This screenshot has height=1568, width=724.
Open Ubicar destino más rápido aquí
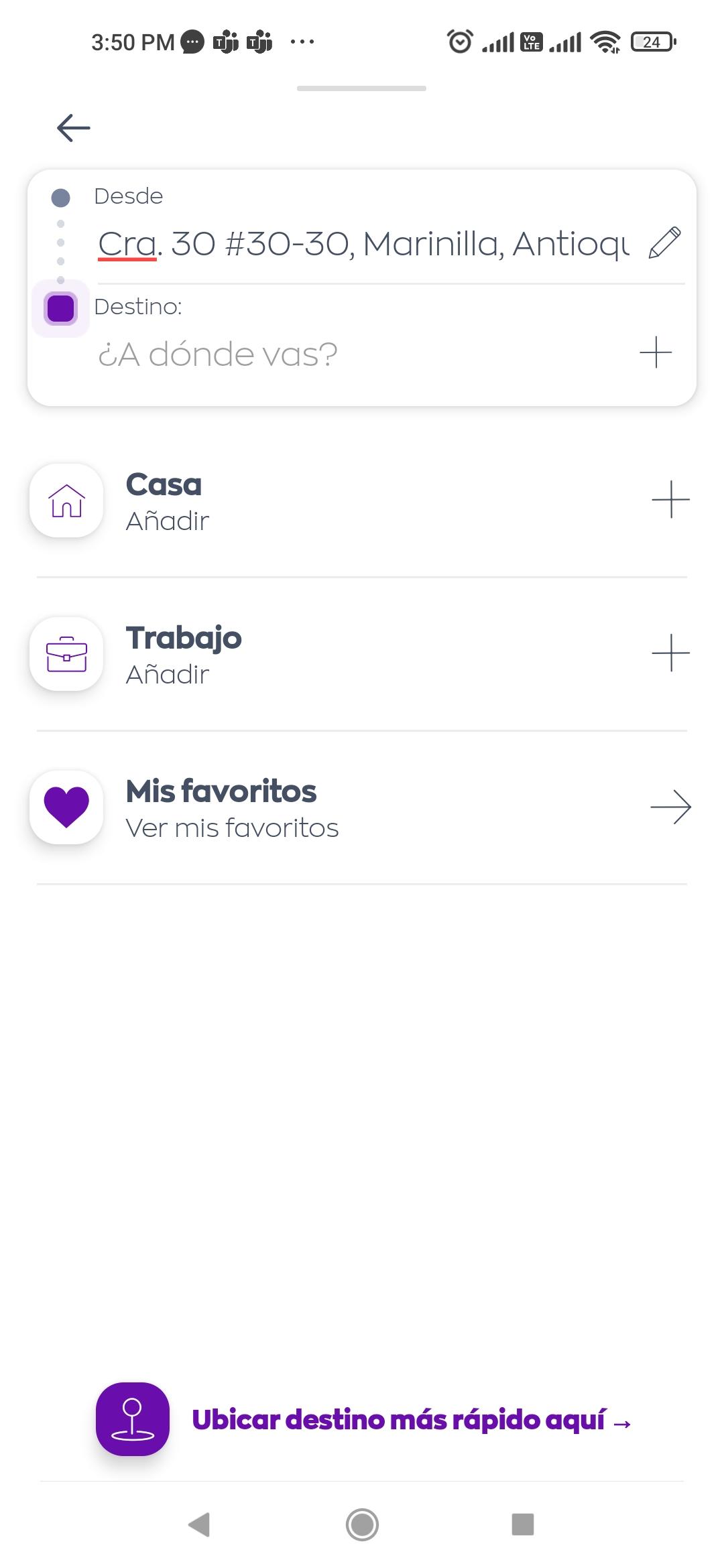[x=364, y=1419]
